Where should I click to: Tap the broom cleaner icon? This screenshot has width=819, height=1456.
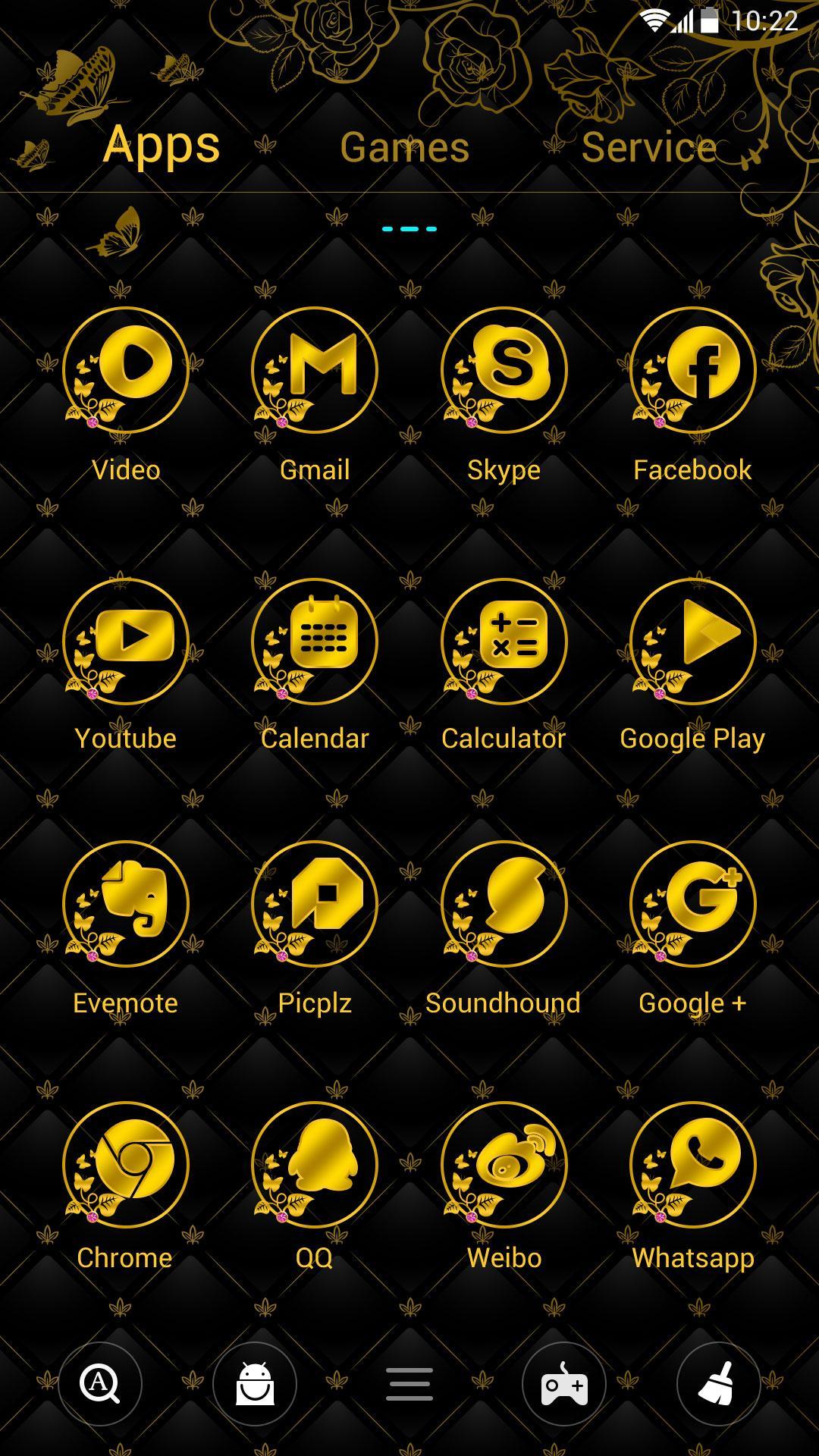pos(718,1384)
